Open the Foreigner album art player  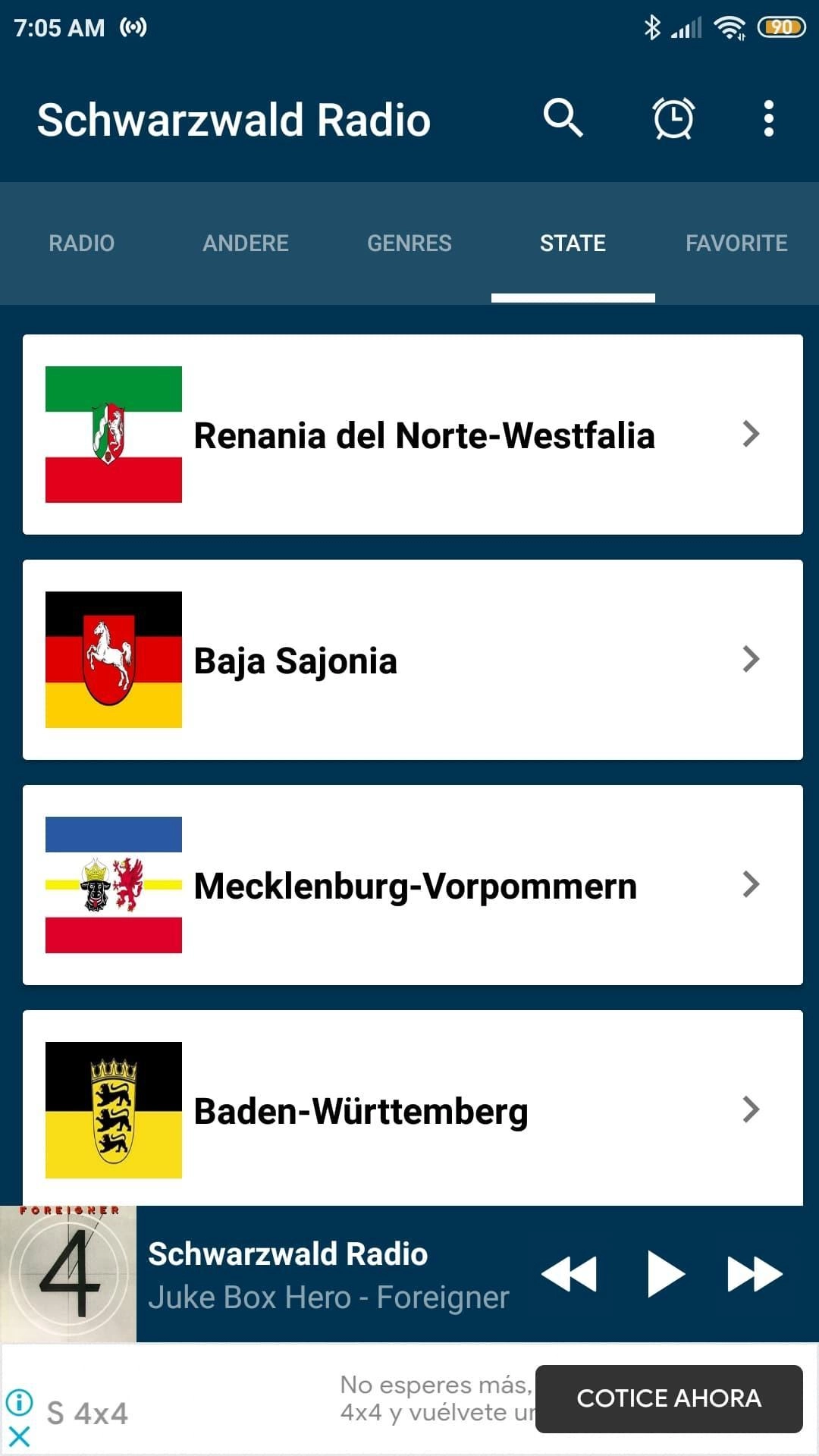click(x=68, y=1274)
